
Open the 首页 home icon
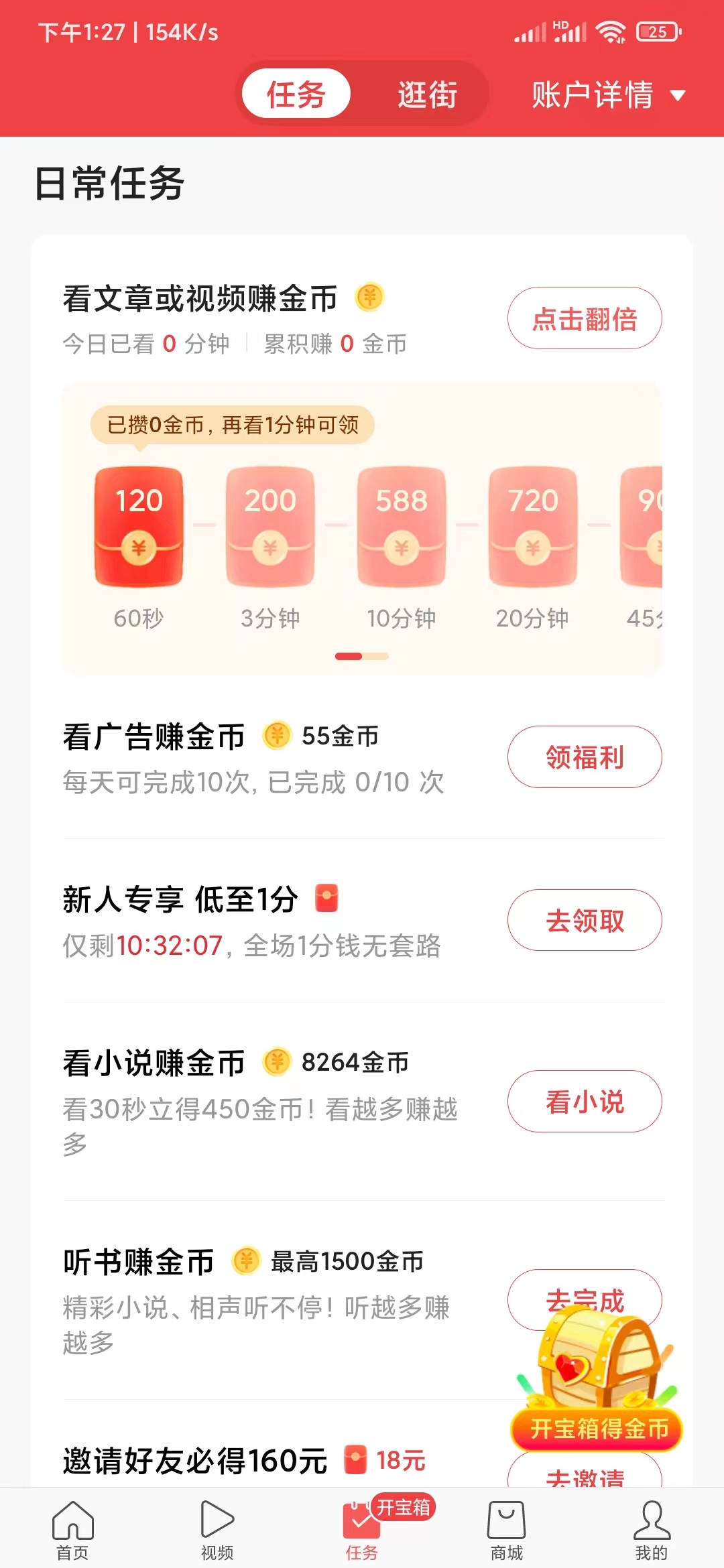[x=74, y=1521]
